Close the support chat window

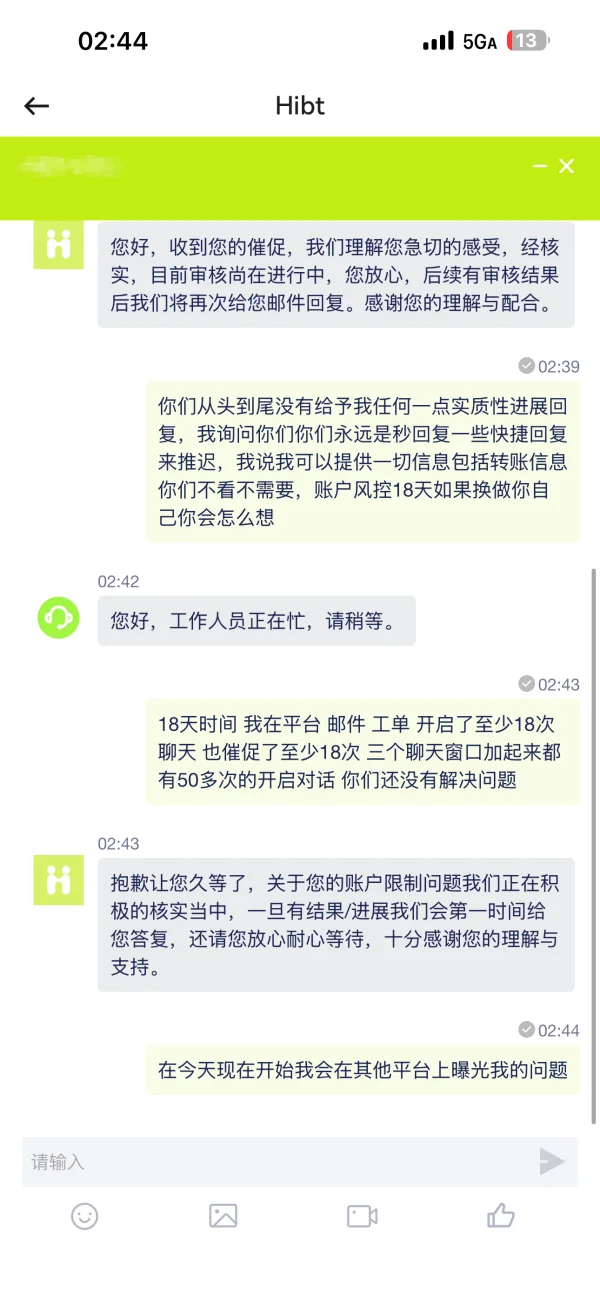point(567,166)
